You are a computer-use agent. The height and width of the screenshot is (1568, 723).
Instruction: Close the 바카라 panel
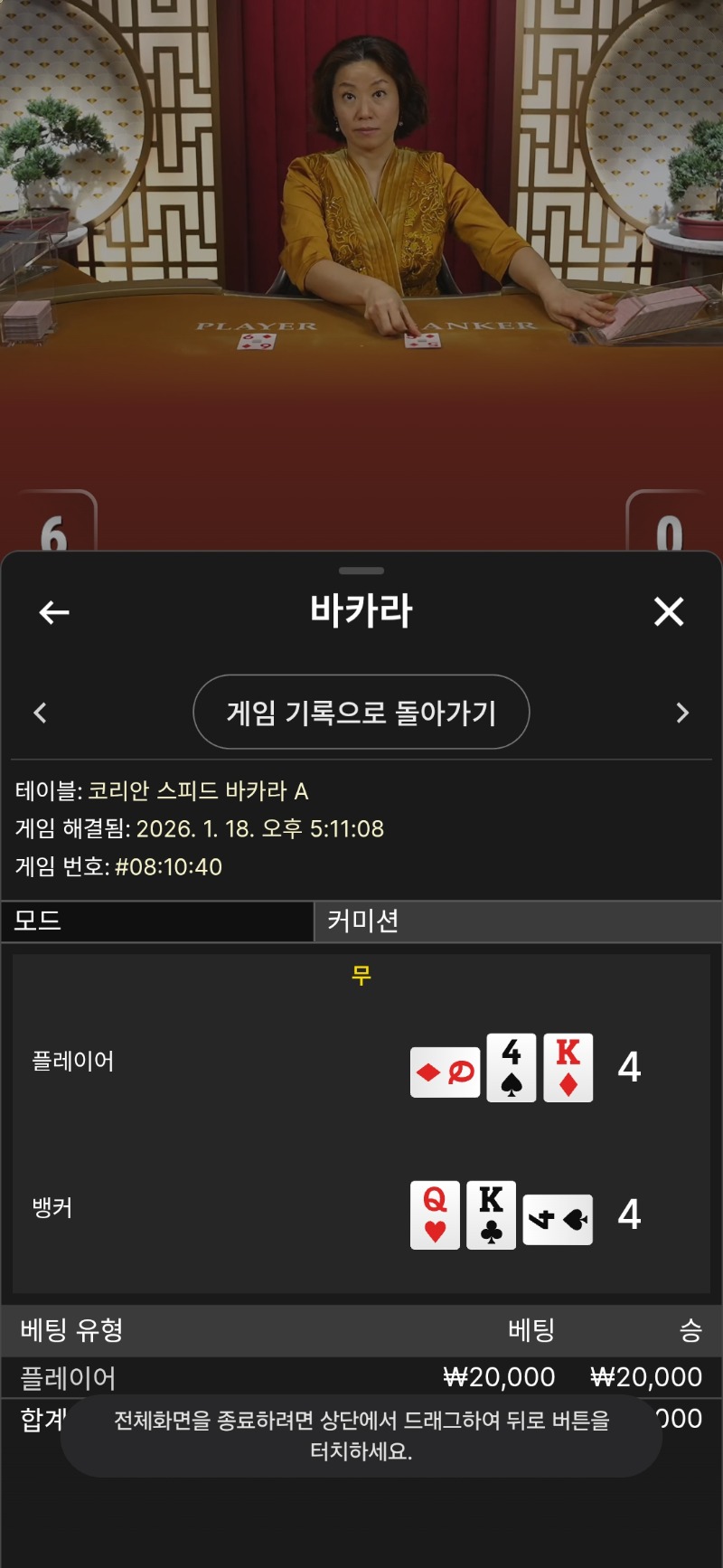pos(669,612)
